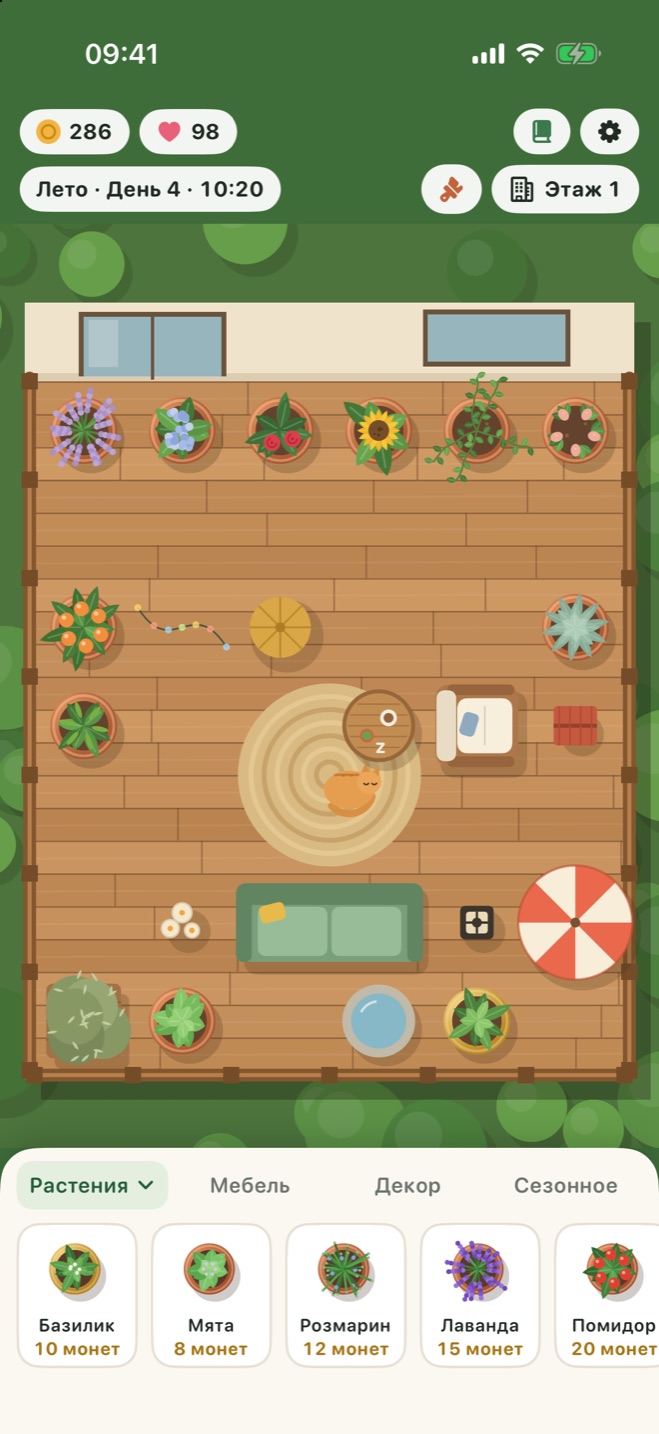Tap the coin balance 286 pill
The width and height of the screenshot is (659, 1434).
[x=75, y=131]
